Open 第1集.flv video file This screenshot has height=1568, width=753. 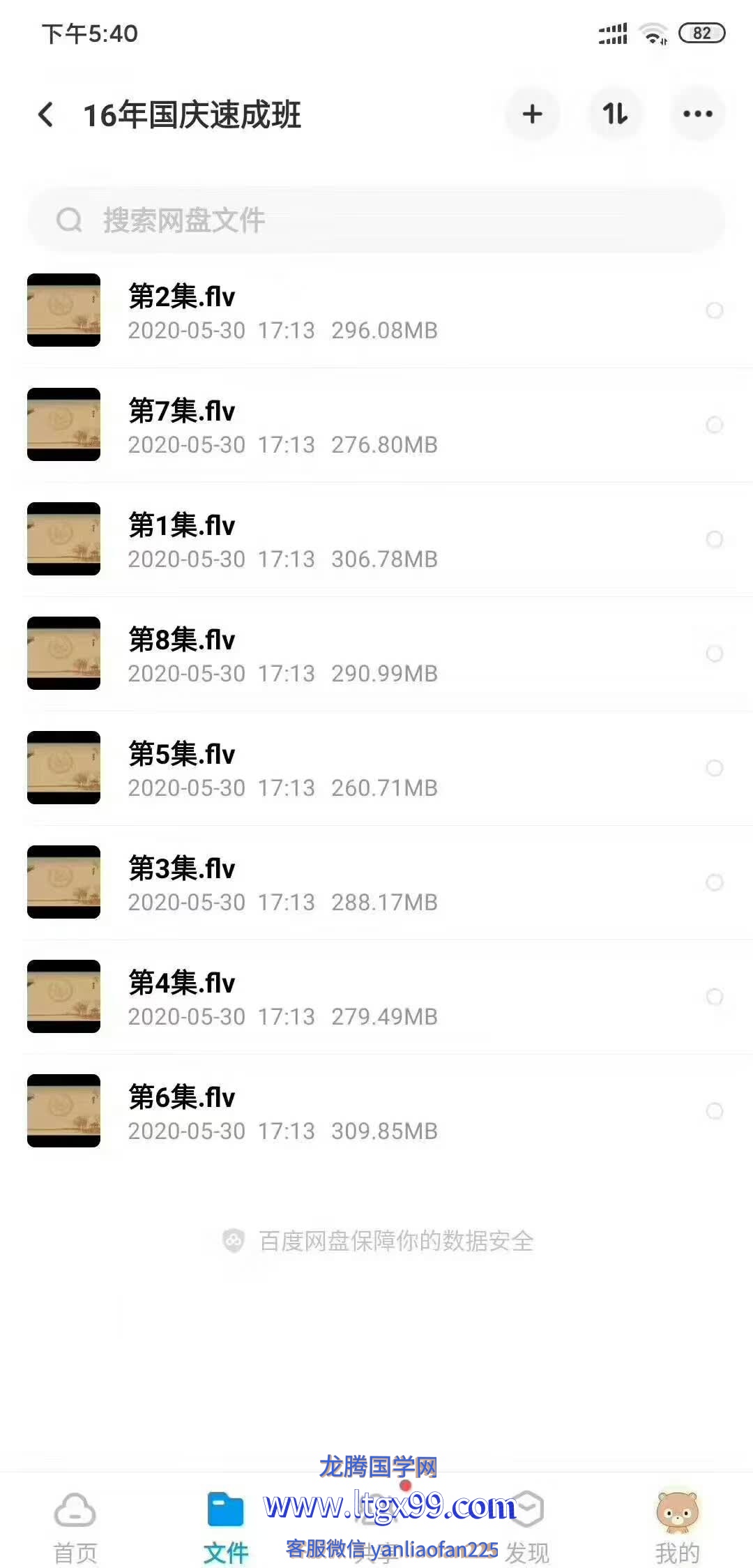pyautogui.click(x=282, y=540)
